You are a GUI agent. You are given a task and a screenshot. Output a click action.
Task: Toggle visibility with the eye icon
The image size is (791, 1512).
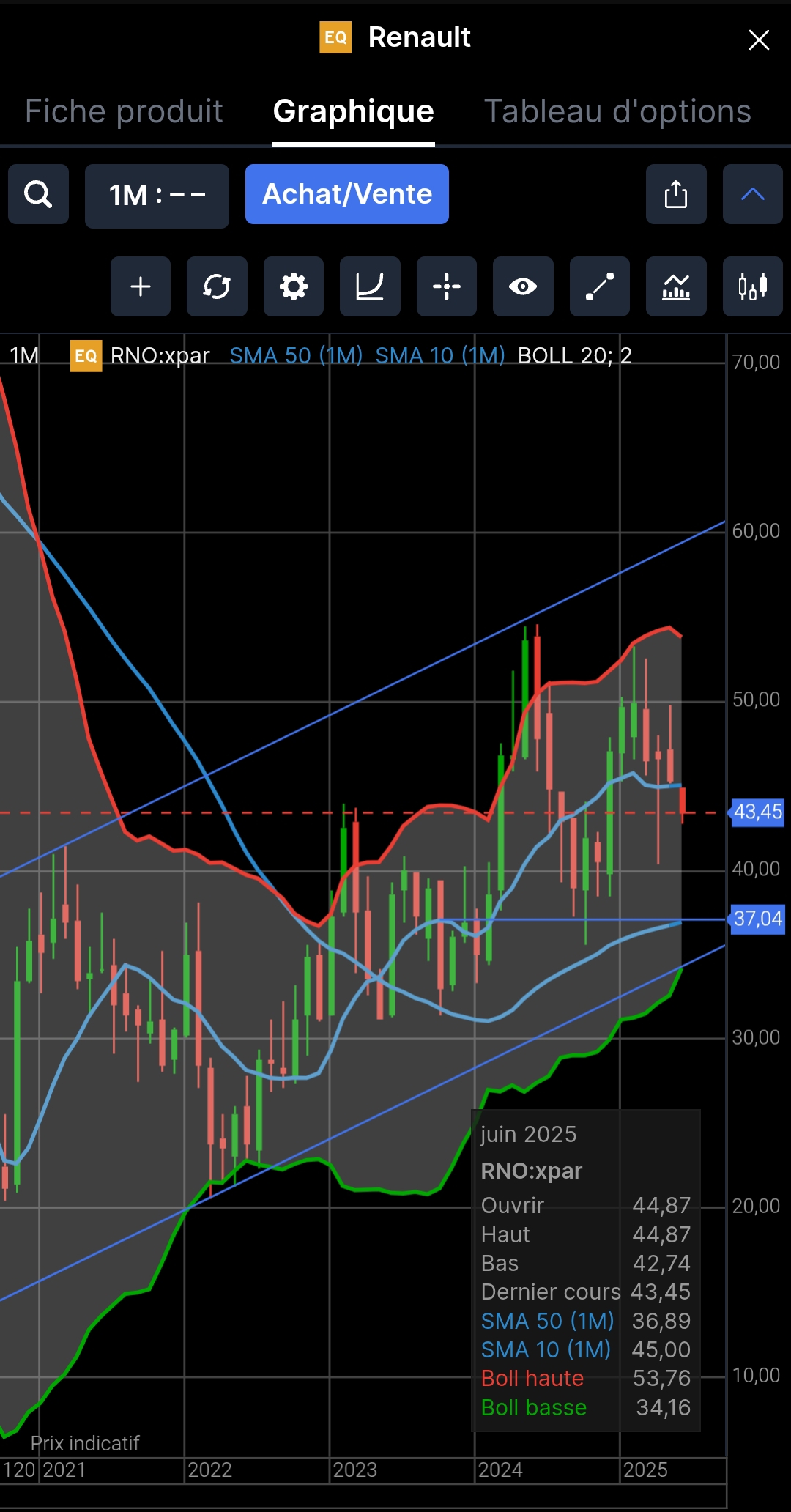coord(523,286)
